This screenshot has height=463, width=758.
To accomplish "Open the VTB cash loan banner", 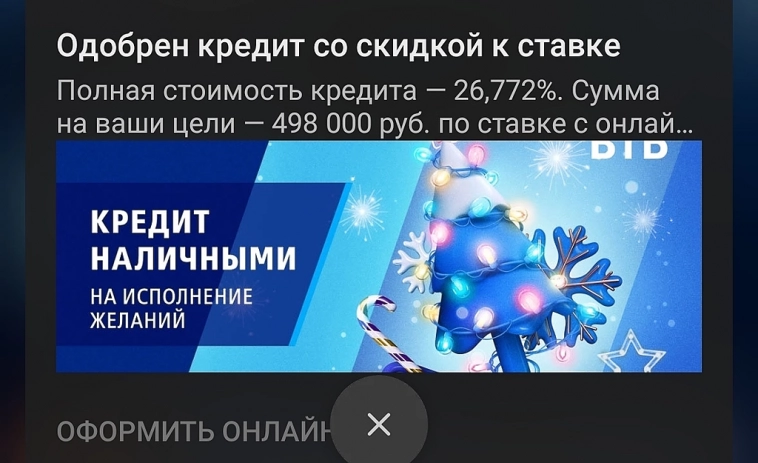I will coord(378,256).
